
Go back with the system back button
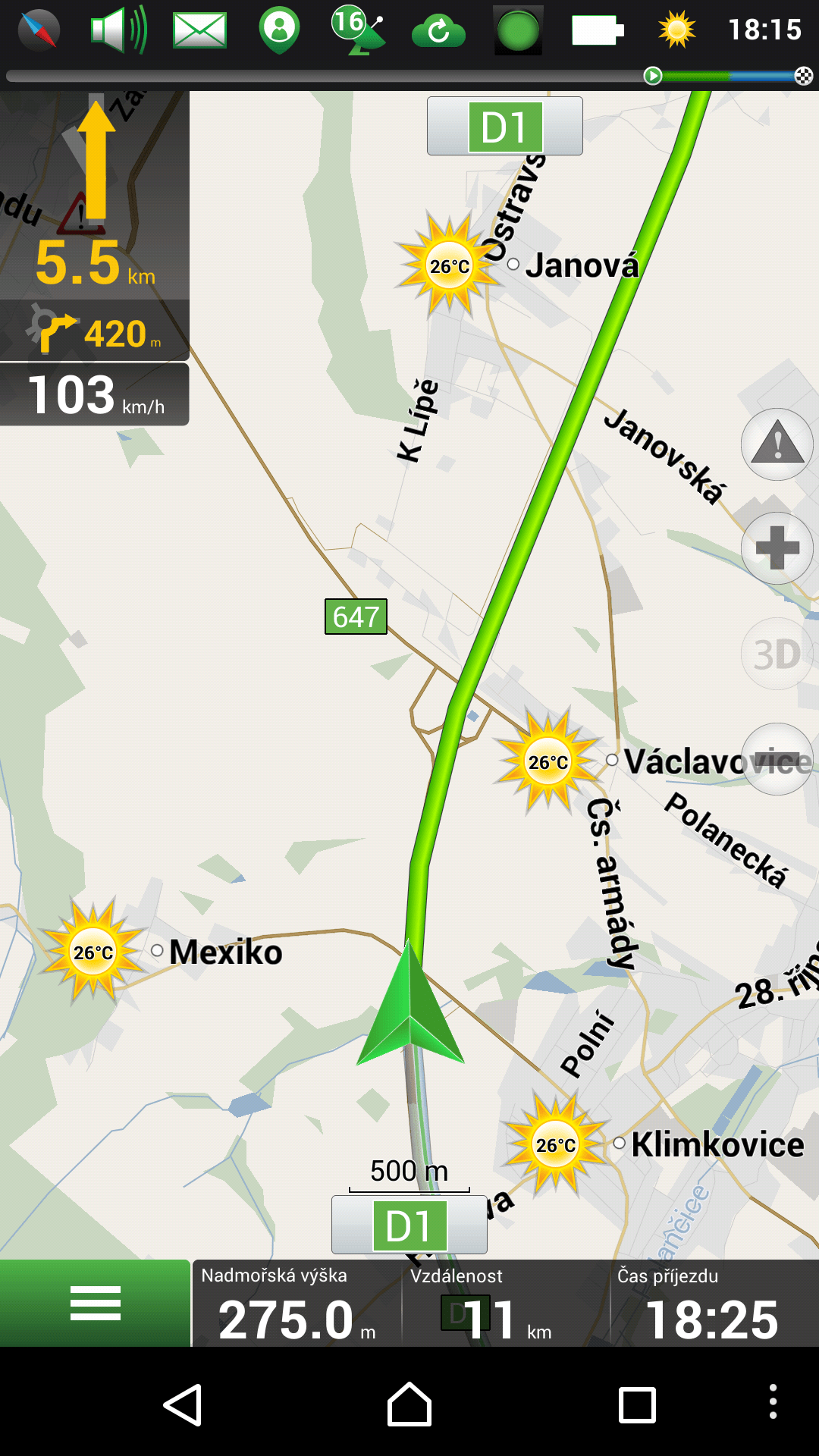tap(183, 1404)
